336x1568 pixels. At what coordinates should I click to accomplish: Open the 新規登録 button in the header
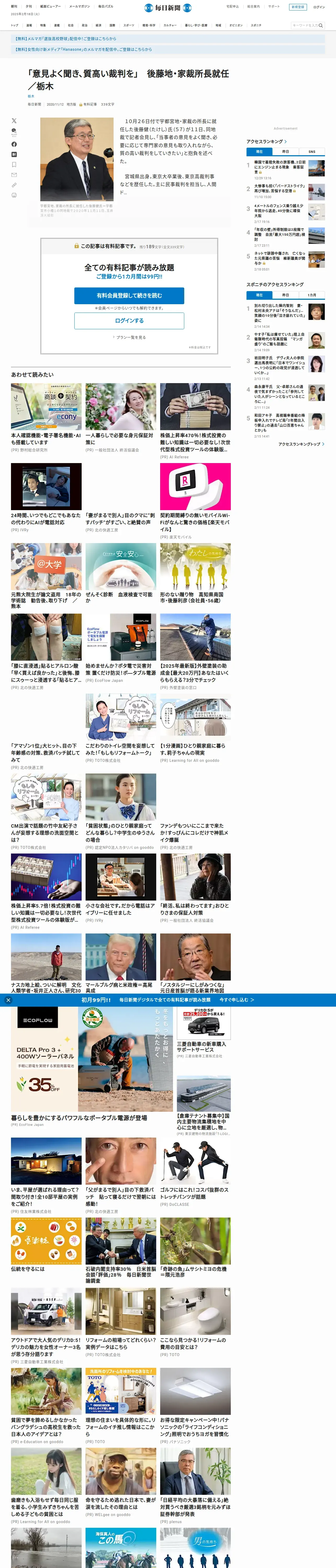(298, 7)
